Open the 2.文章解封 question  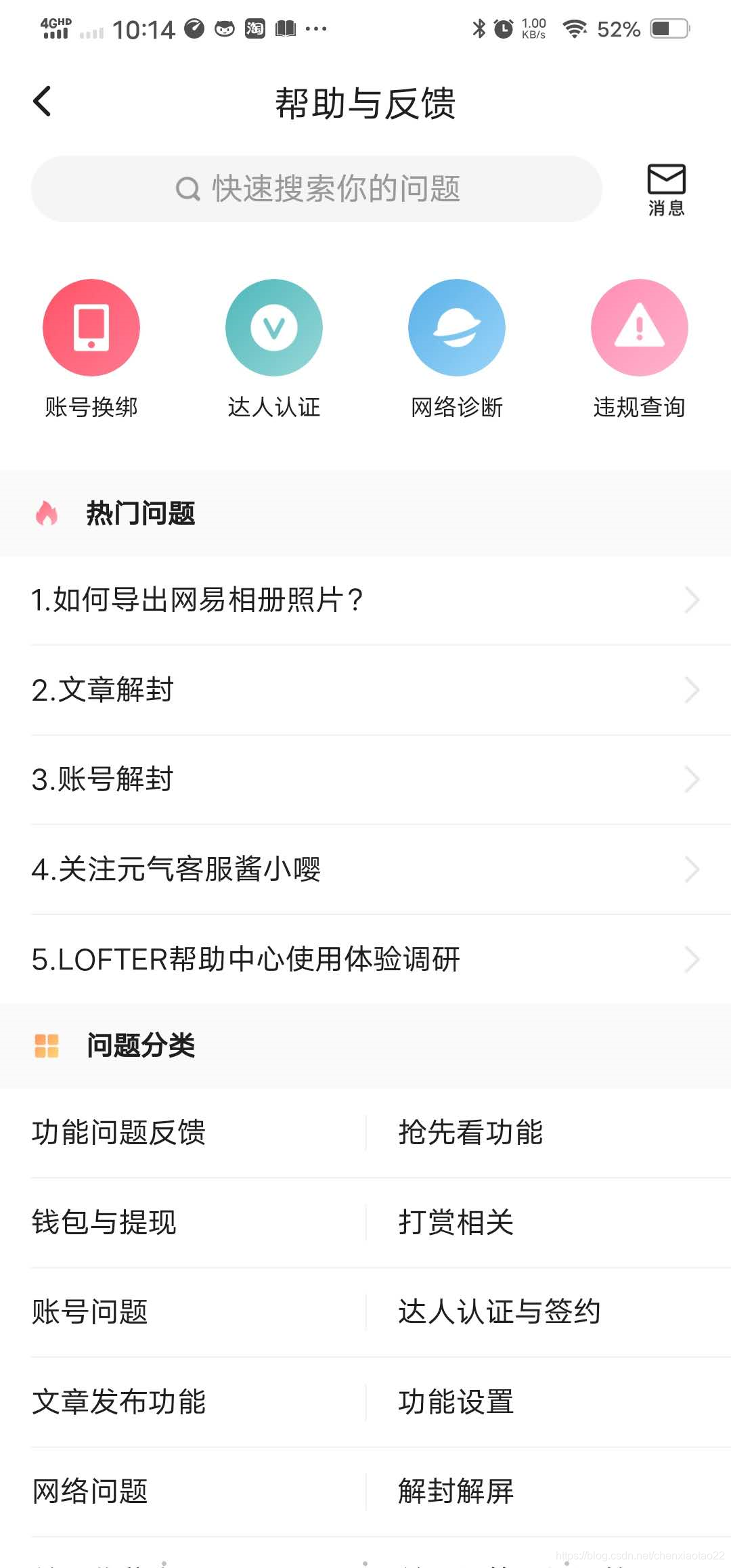365,690
